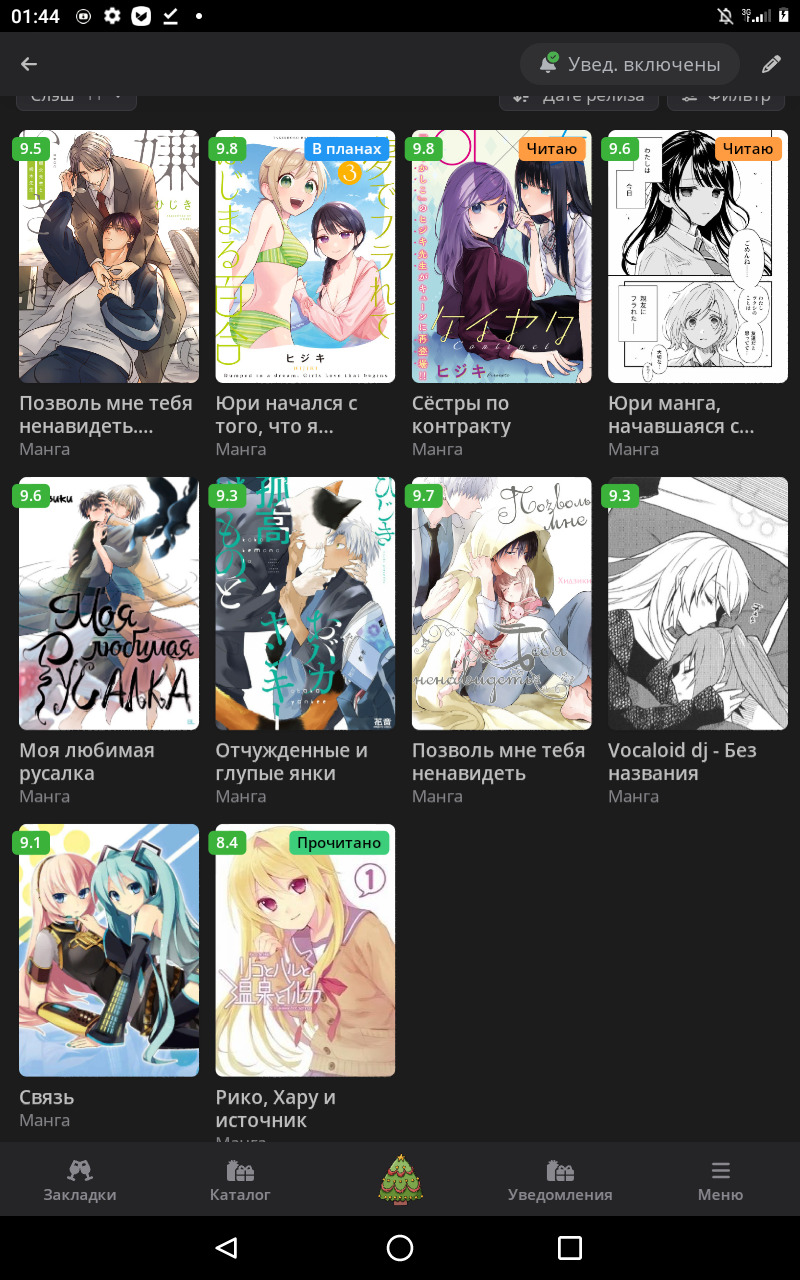Open Позволь мне тебя ненавидеть rated 9.7
800x1280 pixels.
[x=501, y=604]
